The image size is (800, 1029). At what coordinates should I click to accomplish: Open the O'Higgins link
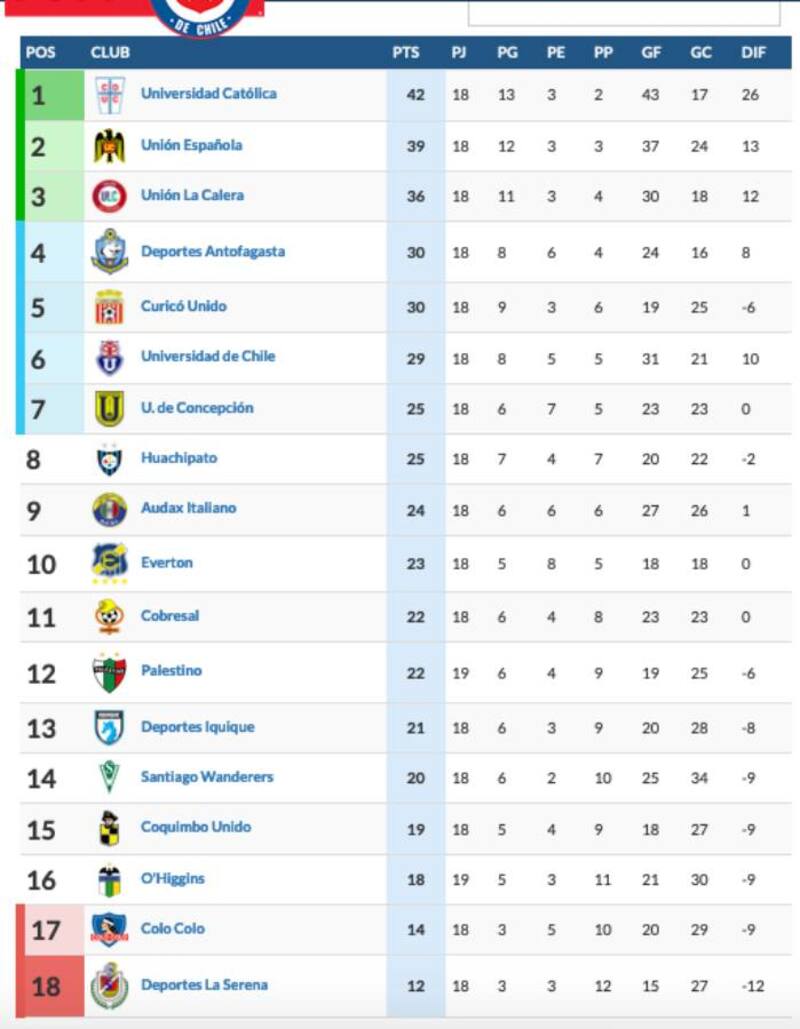tap(172, 879)
